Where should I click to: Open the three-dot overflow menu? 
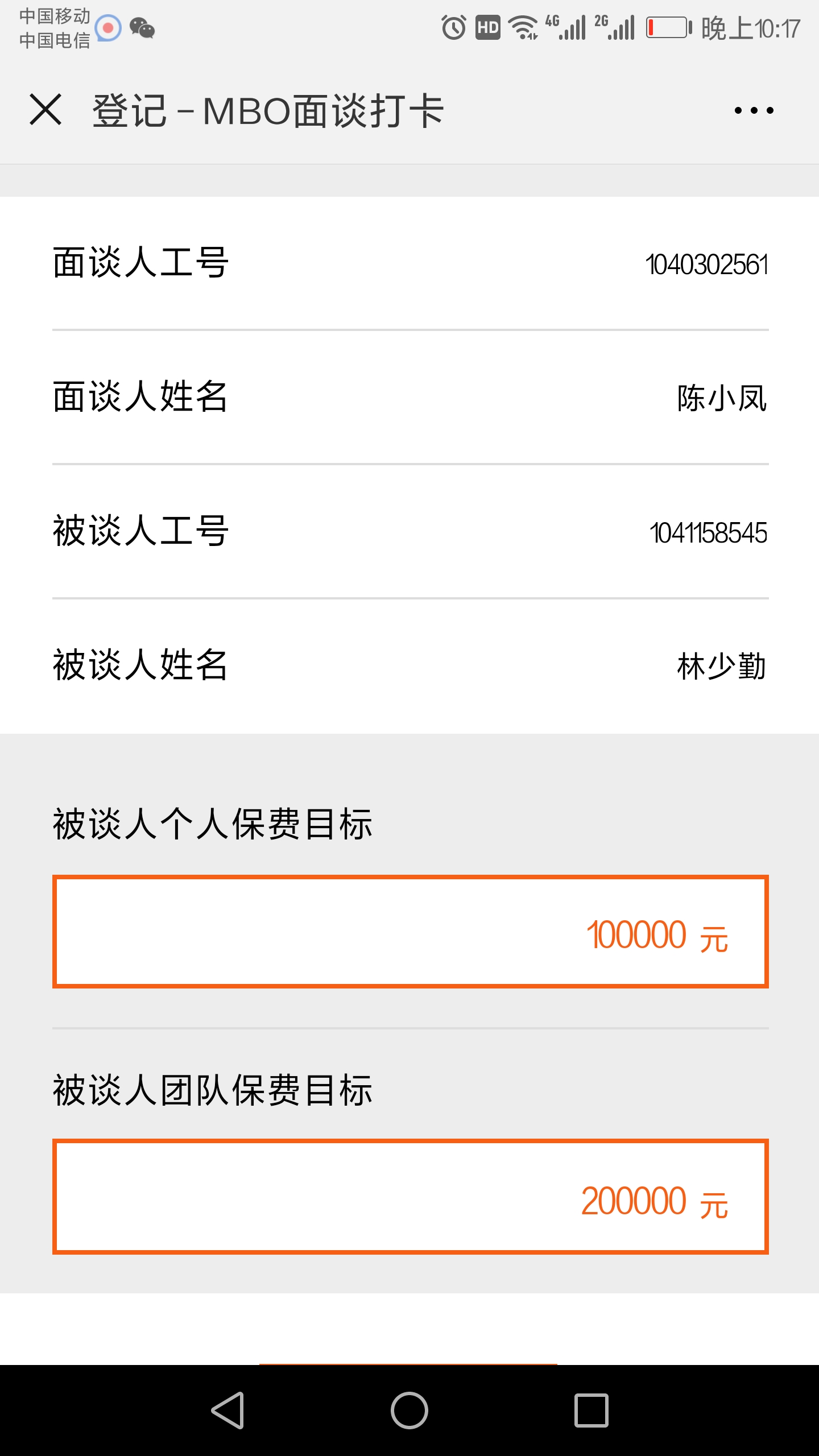click(x=754, y=110)
